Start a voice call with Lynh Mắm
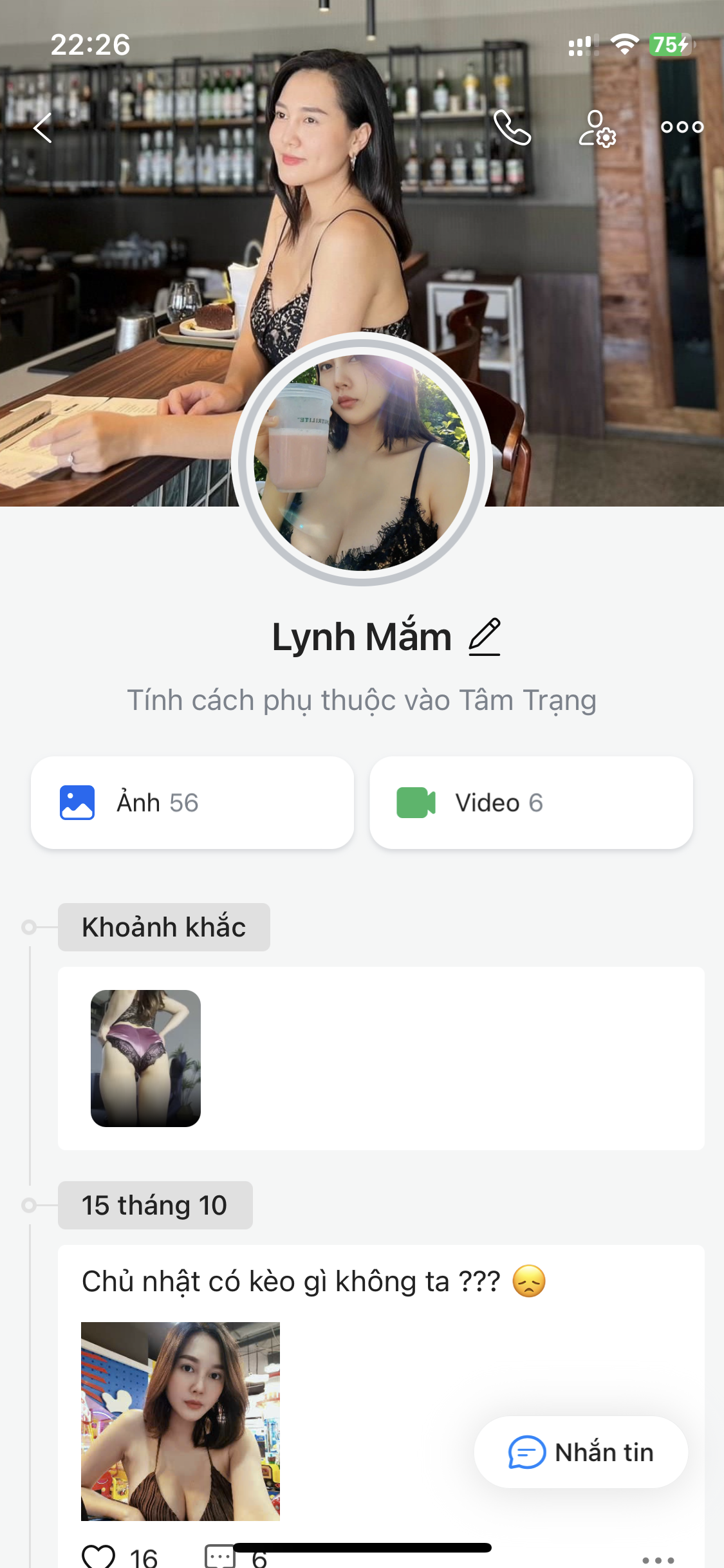724x1568 pixels. click(x=512, y=127)
